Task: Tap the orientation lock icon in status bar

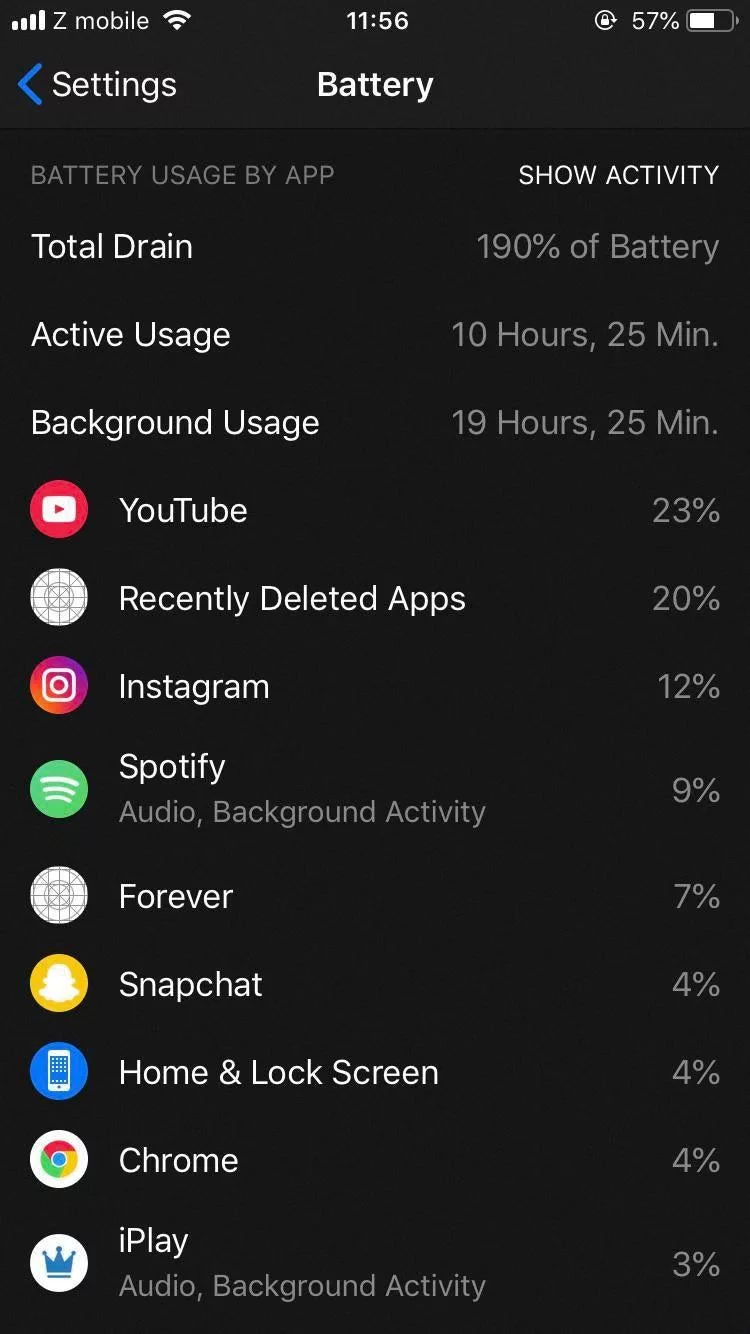Action: click(x=605, y=20)
